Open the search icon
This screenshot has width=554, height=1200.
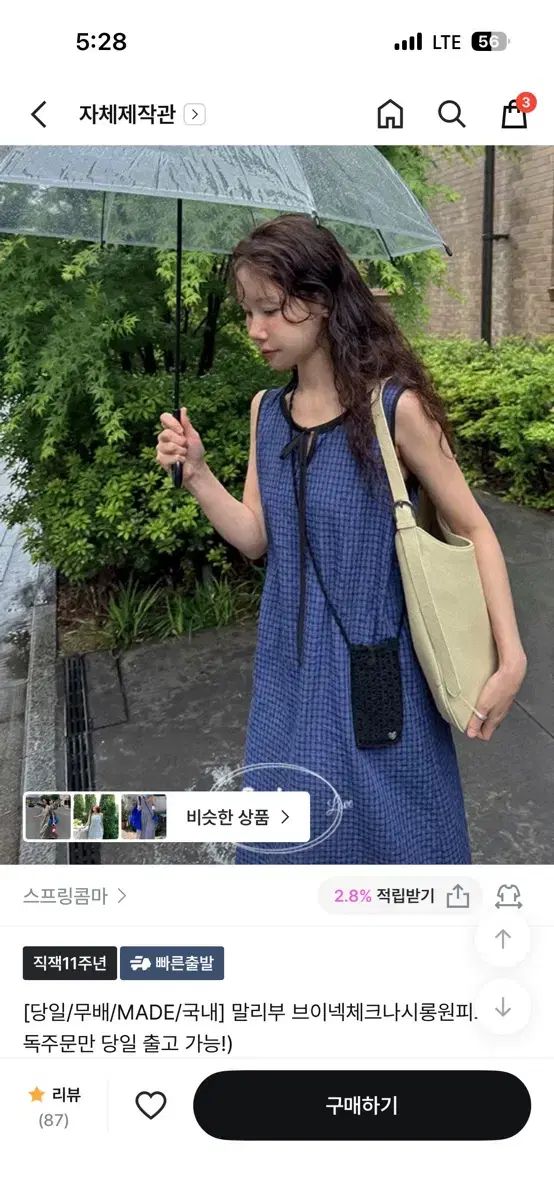pyautogui.click(x=452, y=114)
